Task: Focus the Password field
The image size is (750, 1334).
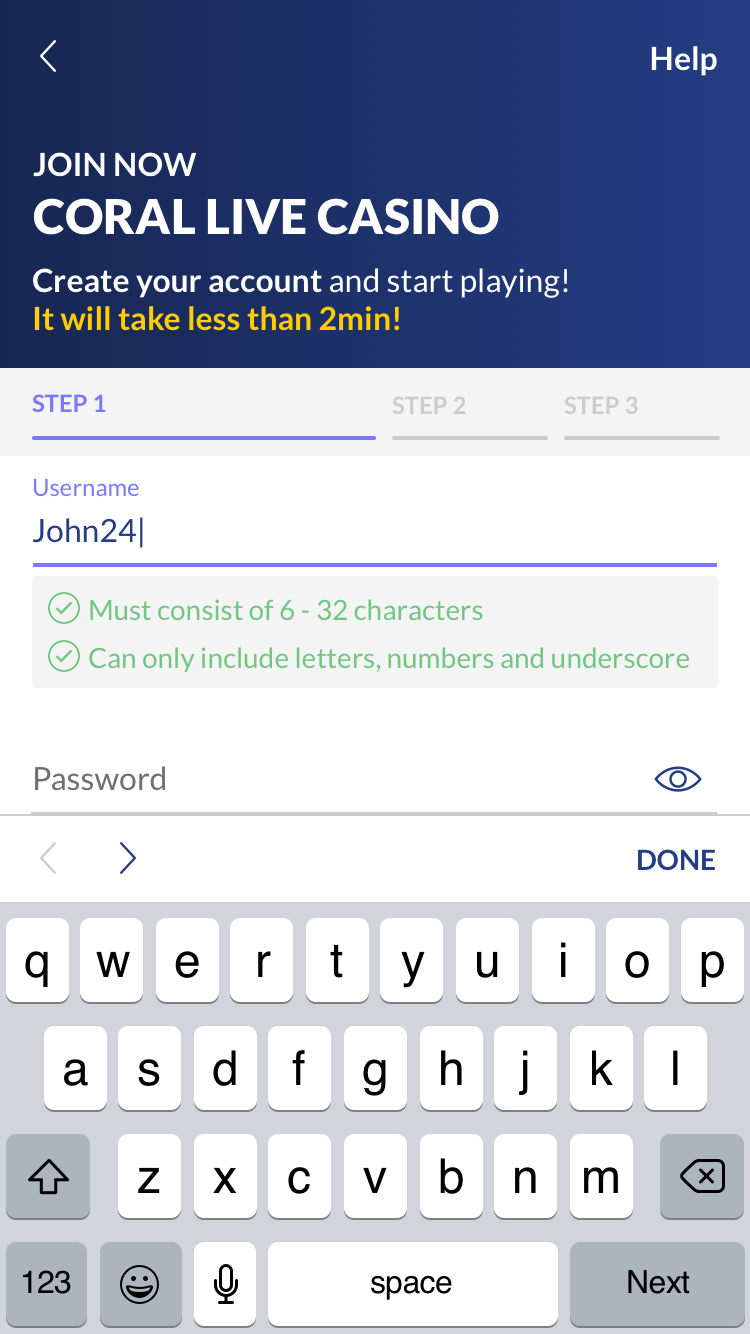Action: click(330, 779)
